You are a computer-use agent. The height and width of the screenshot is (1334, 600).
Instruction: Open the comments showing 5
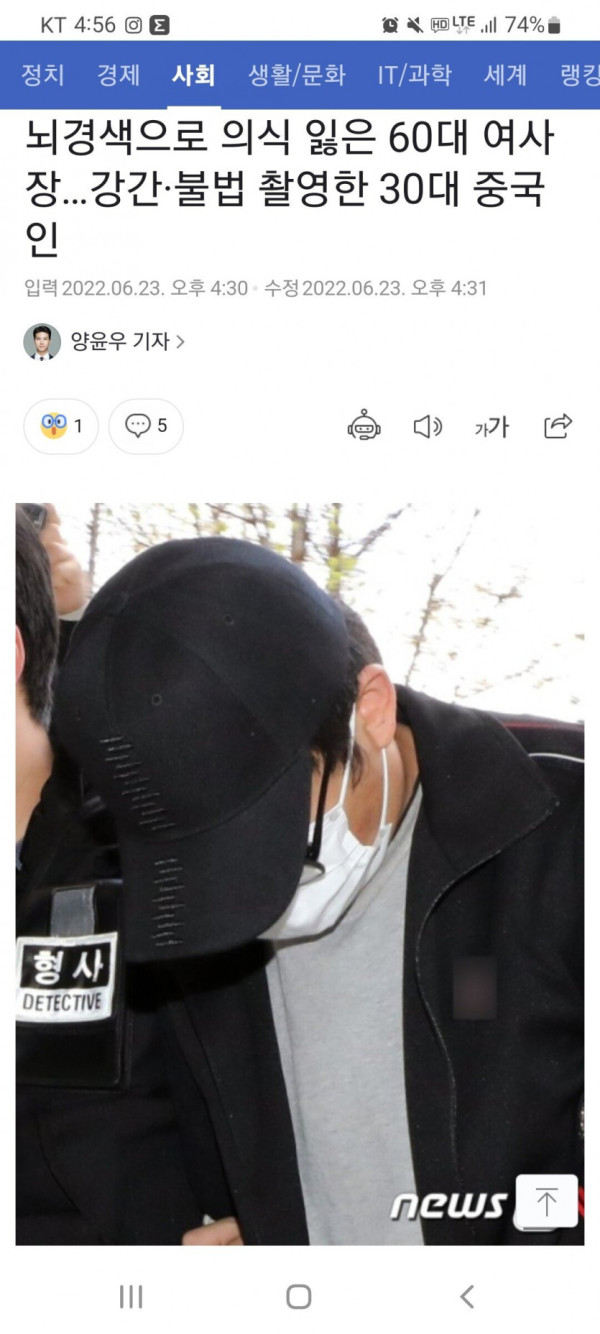146,426
